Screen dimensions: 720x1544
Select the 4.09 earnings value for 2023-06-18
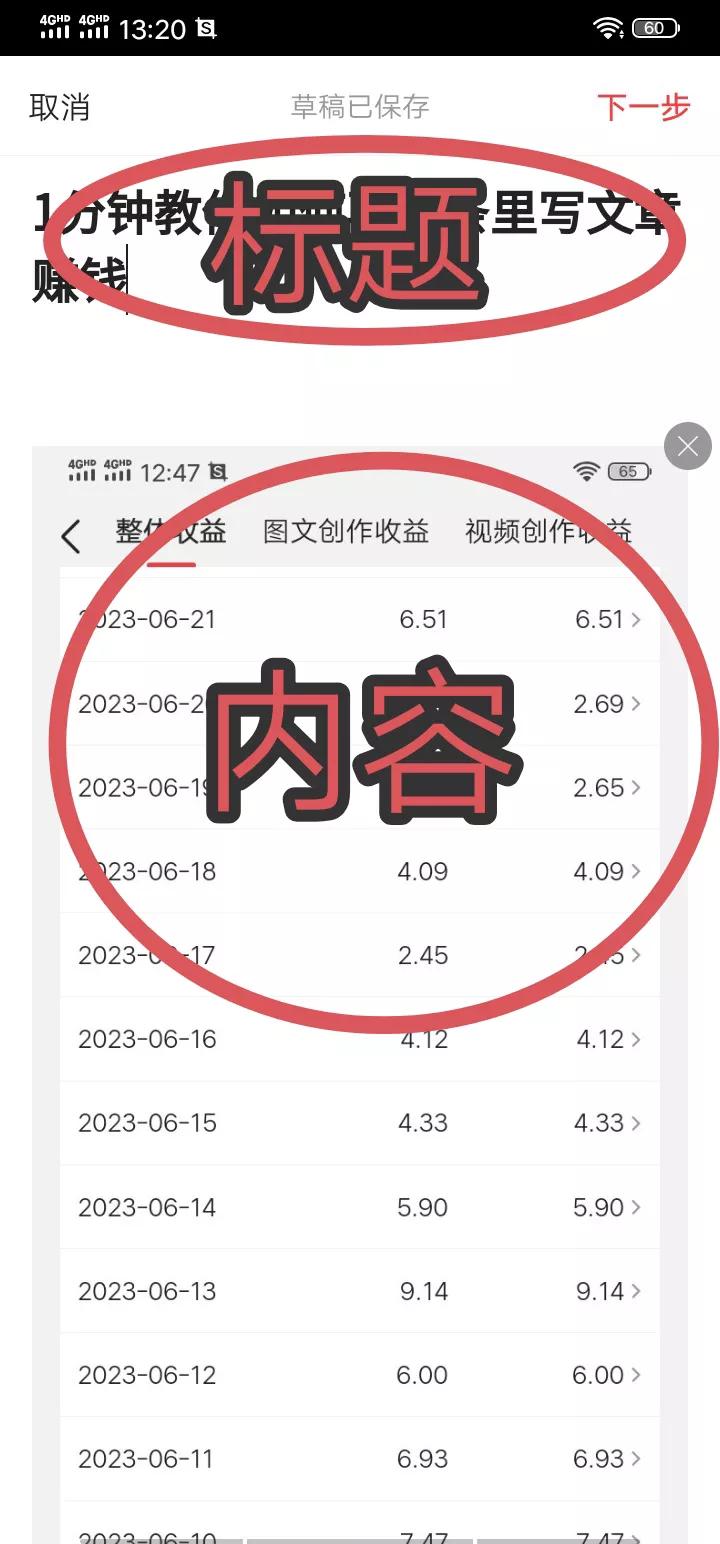(x=423, y=870)
